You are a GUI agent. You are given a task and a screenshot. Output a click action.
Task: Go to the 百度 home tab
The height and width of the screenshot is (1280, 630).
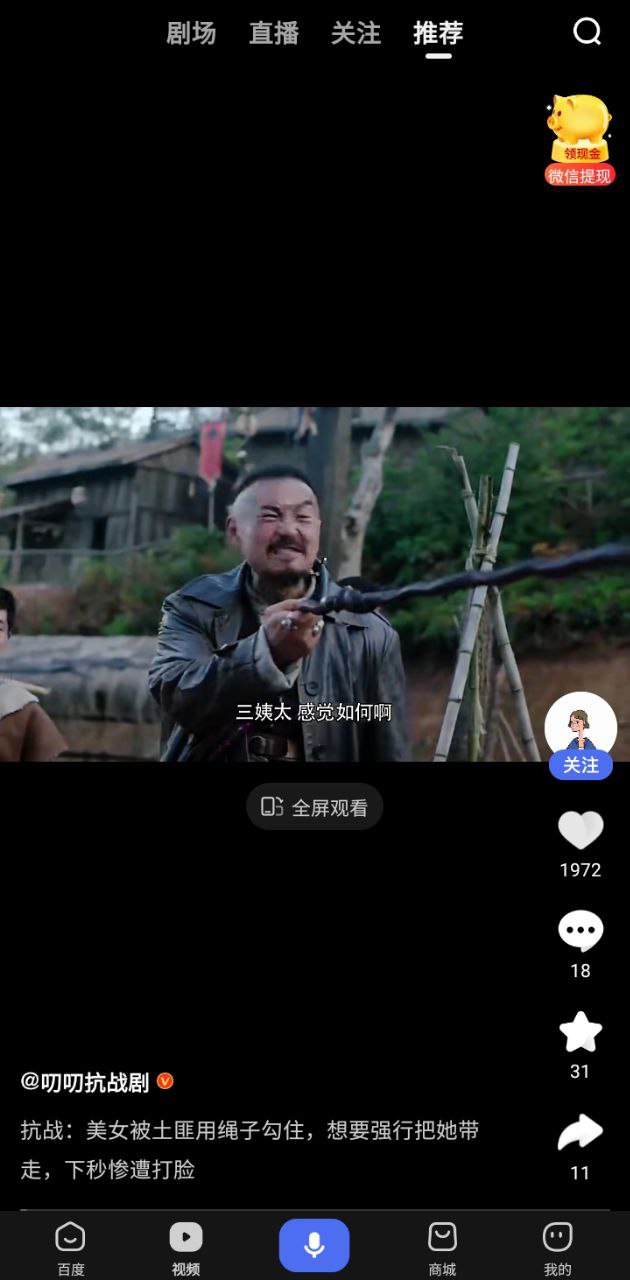point(70,1247)
